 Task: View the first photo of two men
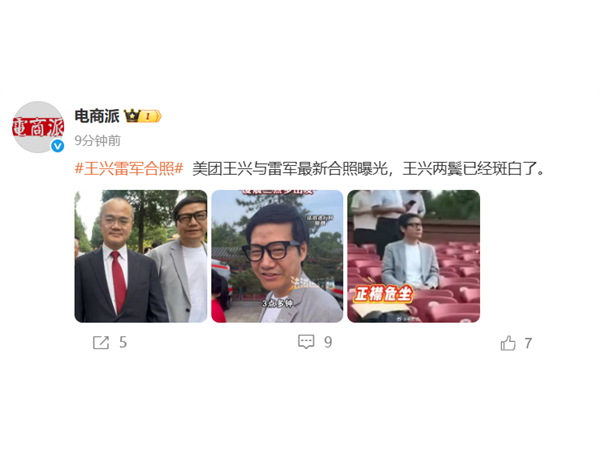(141, 256)
